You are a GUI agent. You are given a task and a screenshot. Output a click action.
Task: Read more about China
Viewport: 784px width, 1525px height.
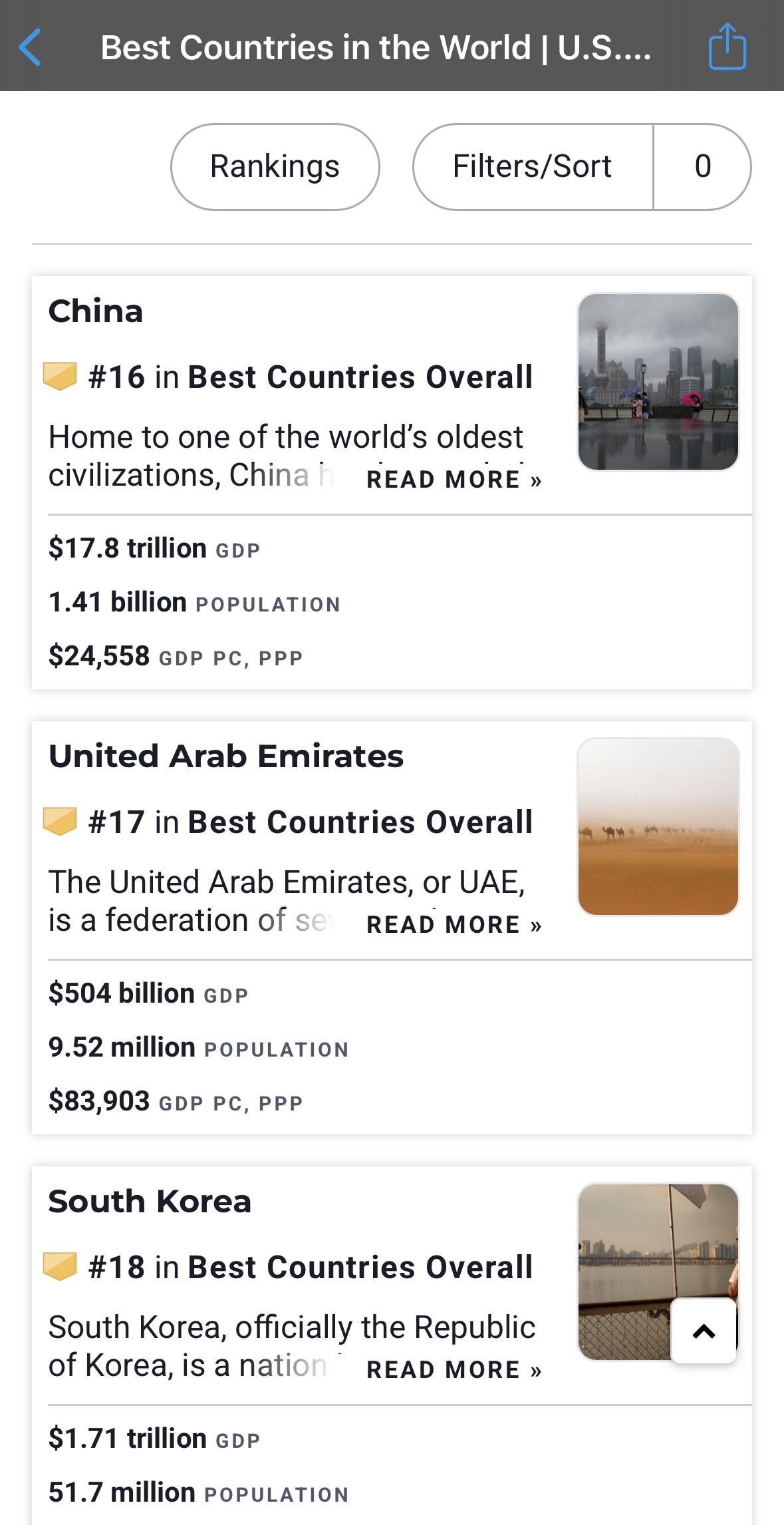tap(454, 479)
